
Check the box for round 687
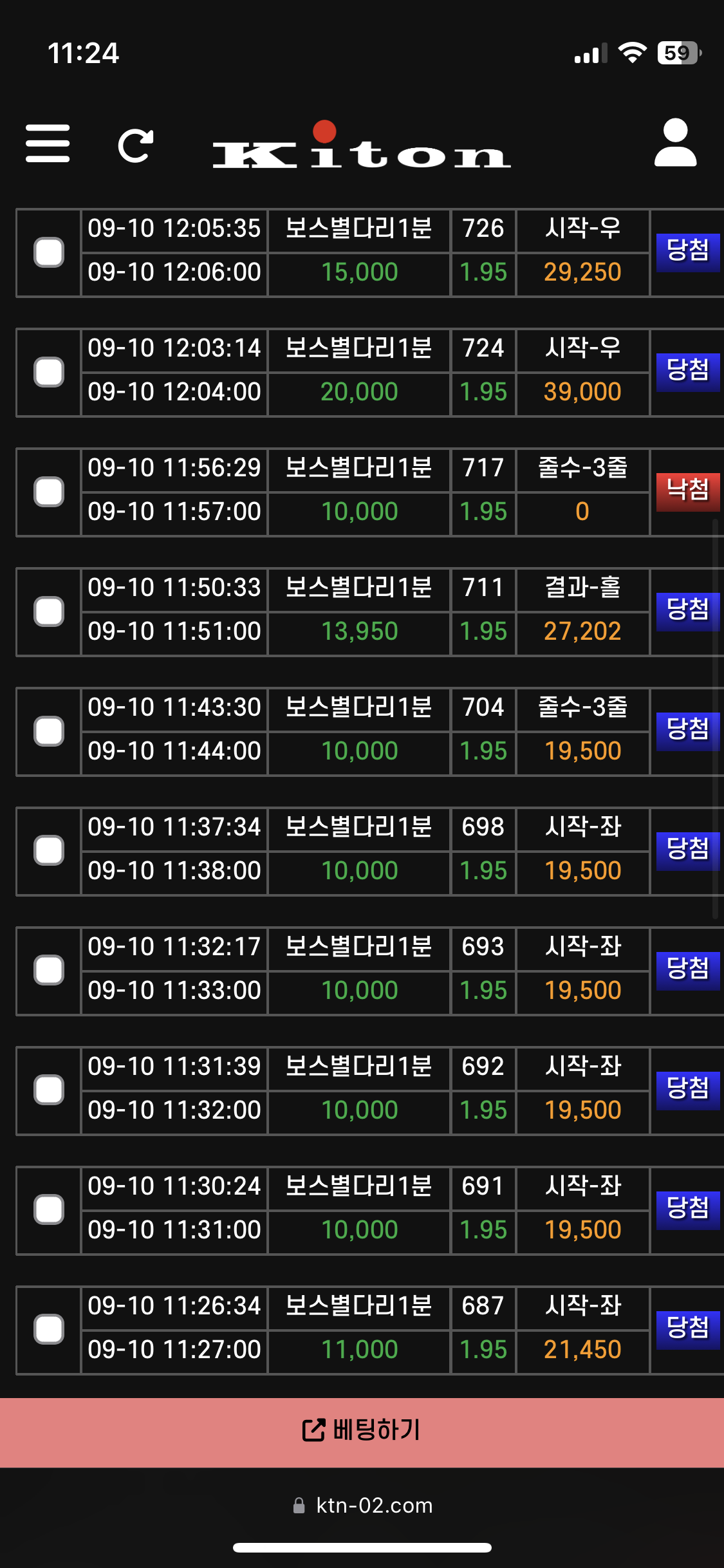tap(49, 1330)
